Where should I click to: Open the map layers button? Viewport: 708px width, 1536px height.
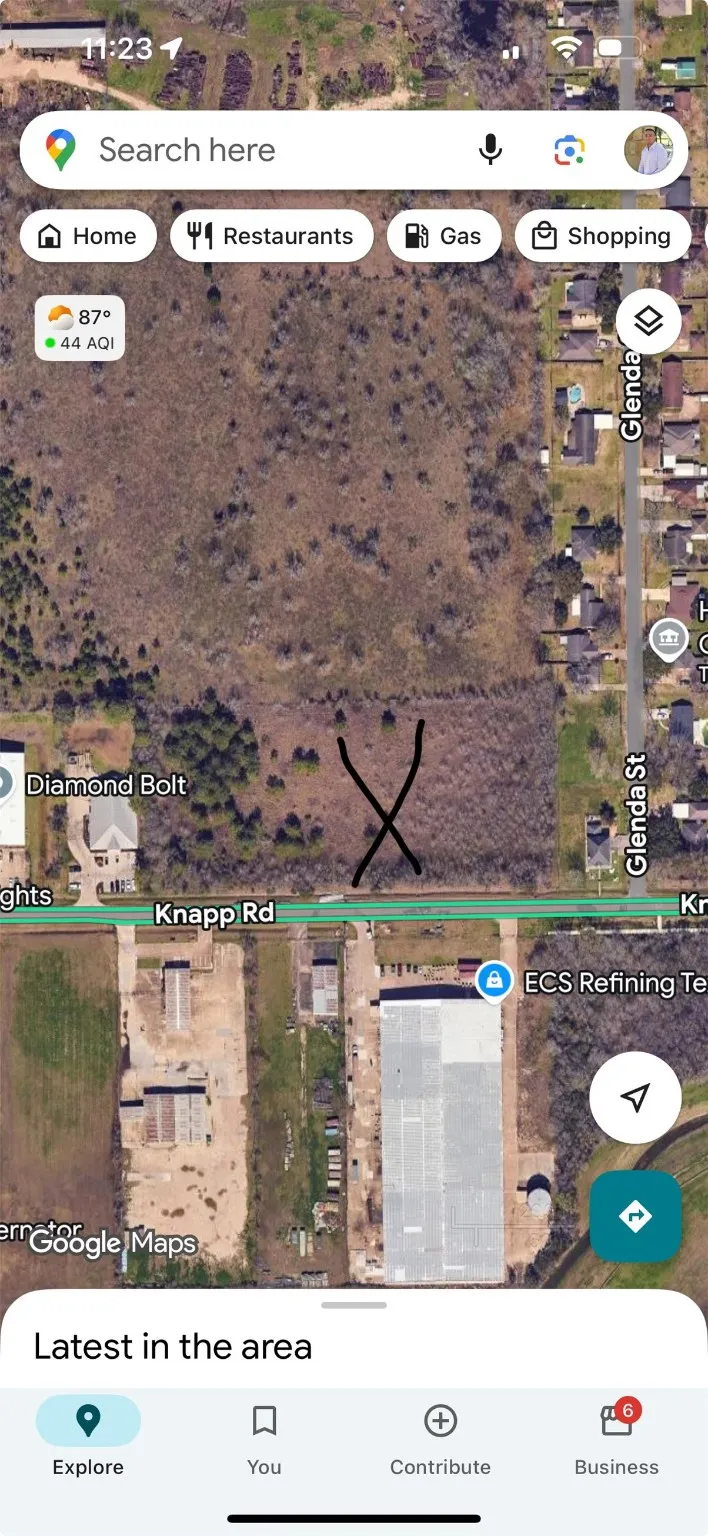click(x=649, y=322)
